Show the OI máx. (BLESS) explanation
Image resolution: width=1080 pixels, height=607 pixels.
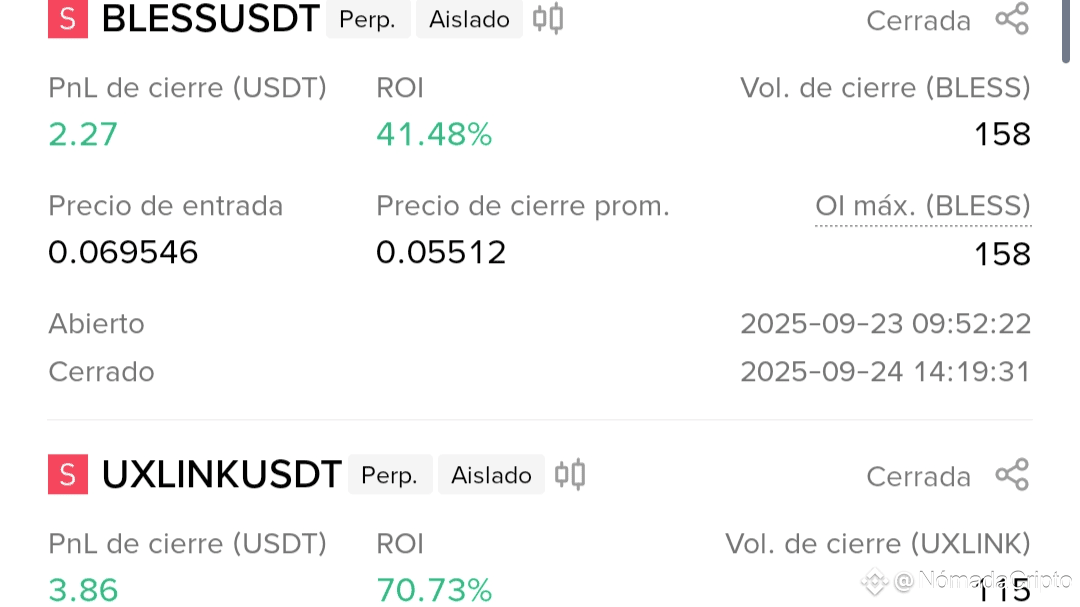coord(922,207)
